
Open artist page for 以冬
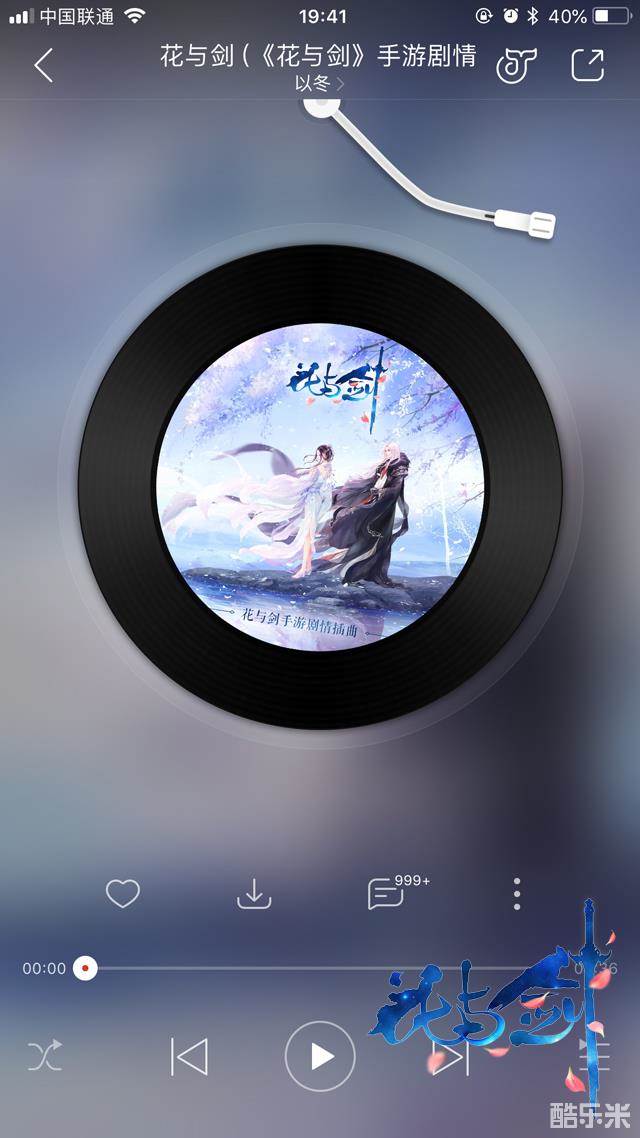click(318, 84)
